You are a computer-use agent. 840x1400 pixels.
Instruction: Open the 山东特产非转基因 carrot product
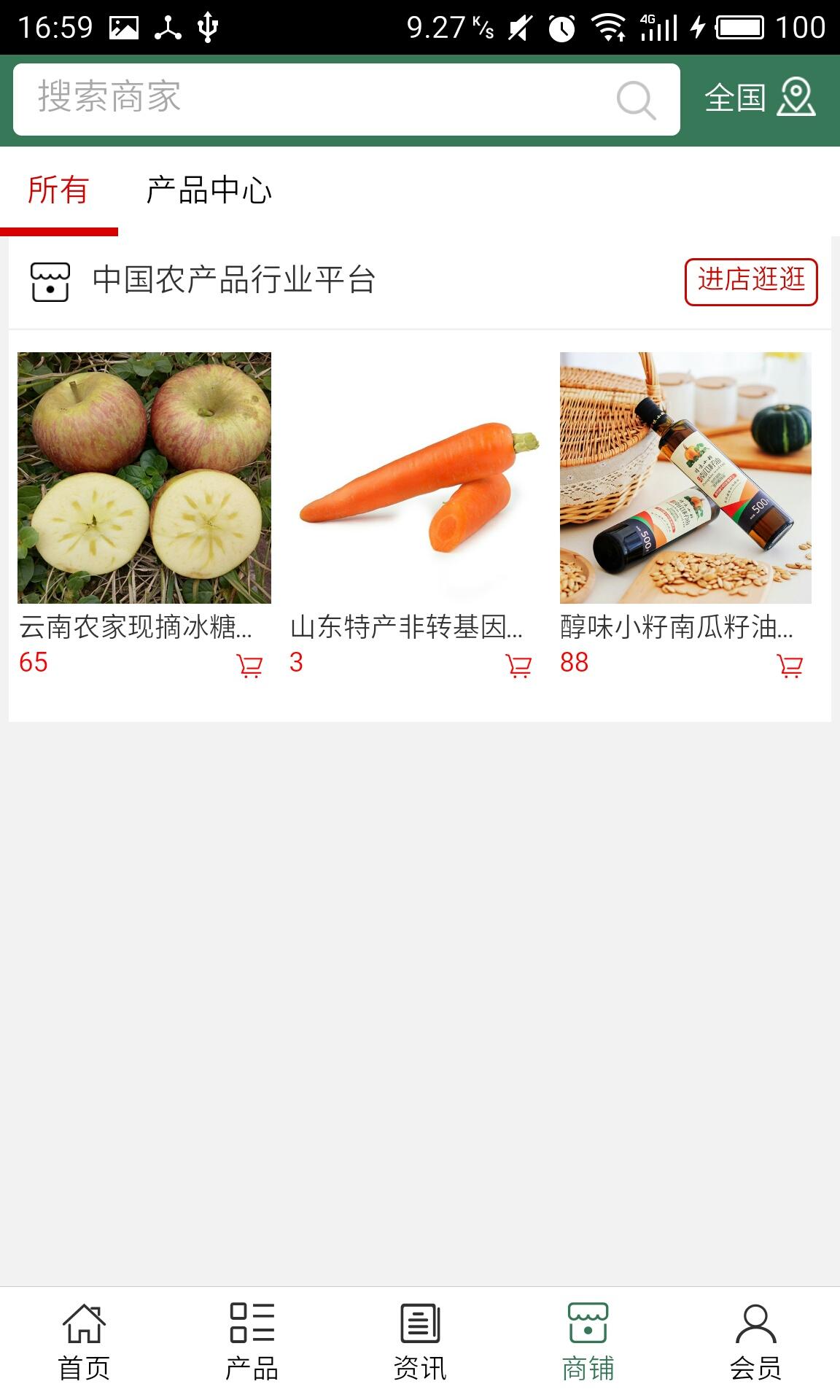[x=414, y=478]
